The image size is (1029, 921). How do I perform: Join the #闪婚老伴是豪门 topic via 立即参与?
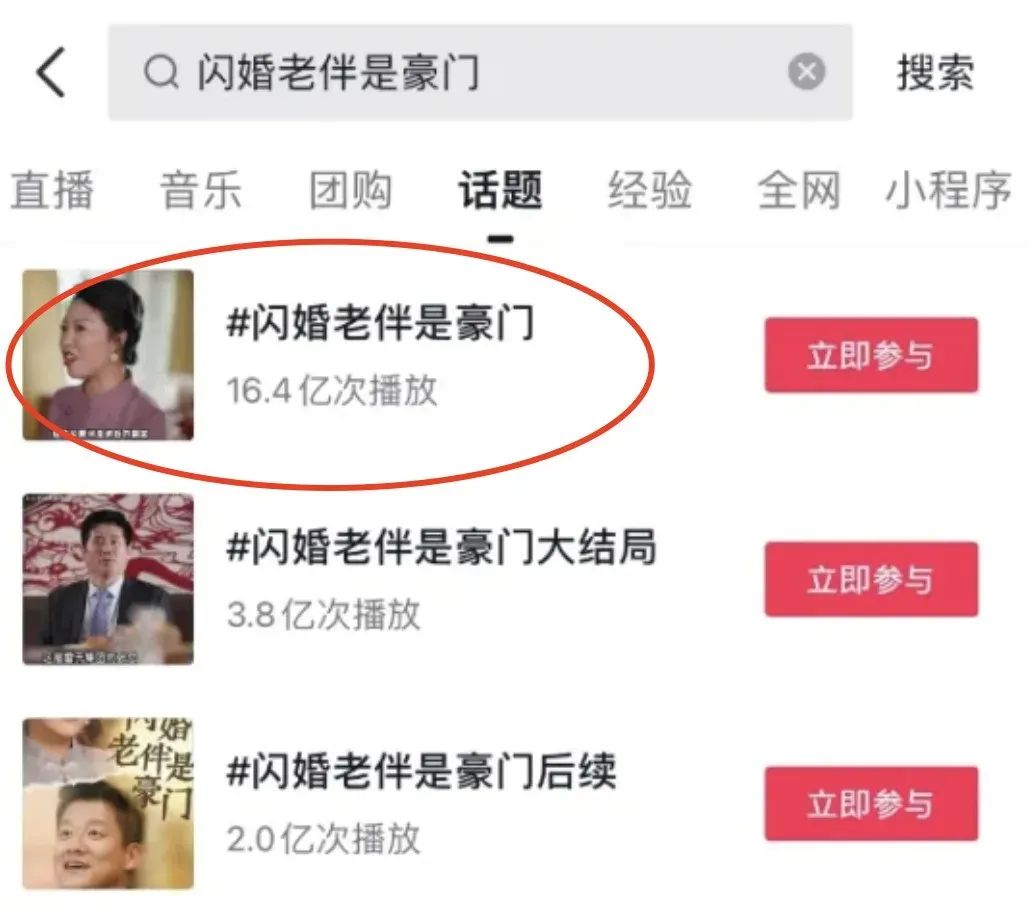pos(870,355)
